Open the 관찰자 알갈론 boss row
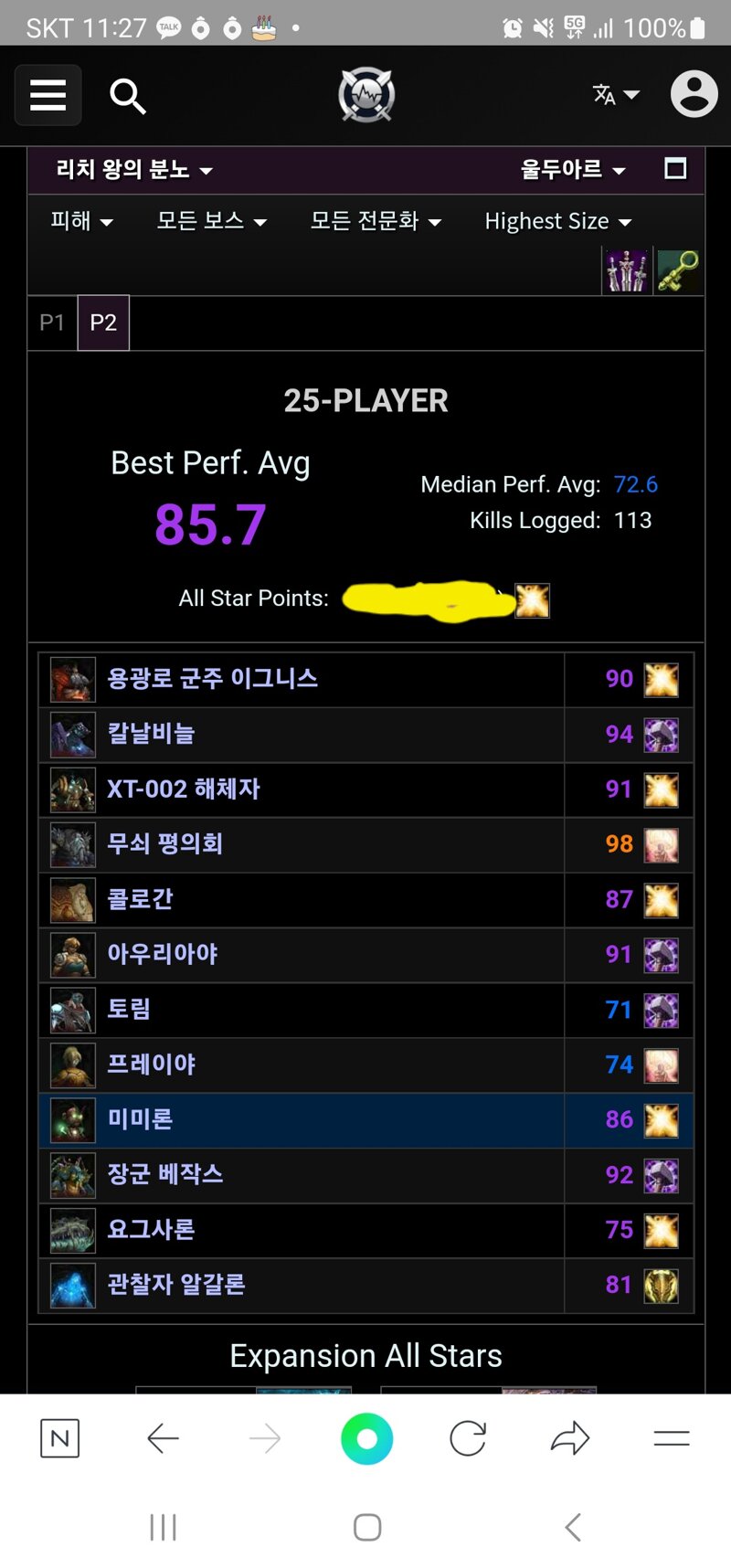This screenshot has width=731, height=1568. (365, 1285)
